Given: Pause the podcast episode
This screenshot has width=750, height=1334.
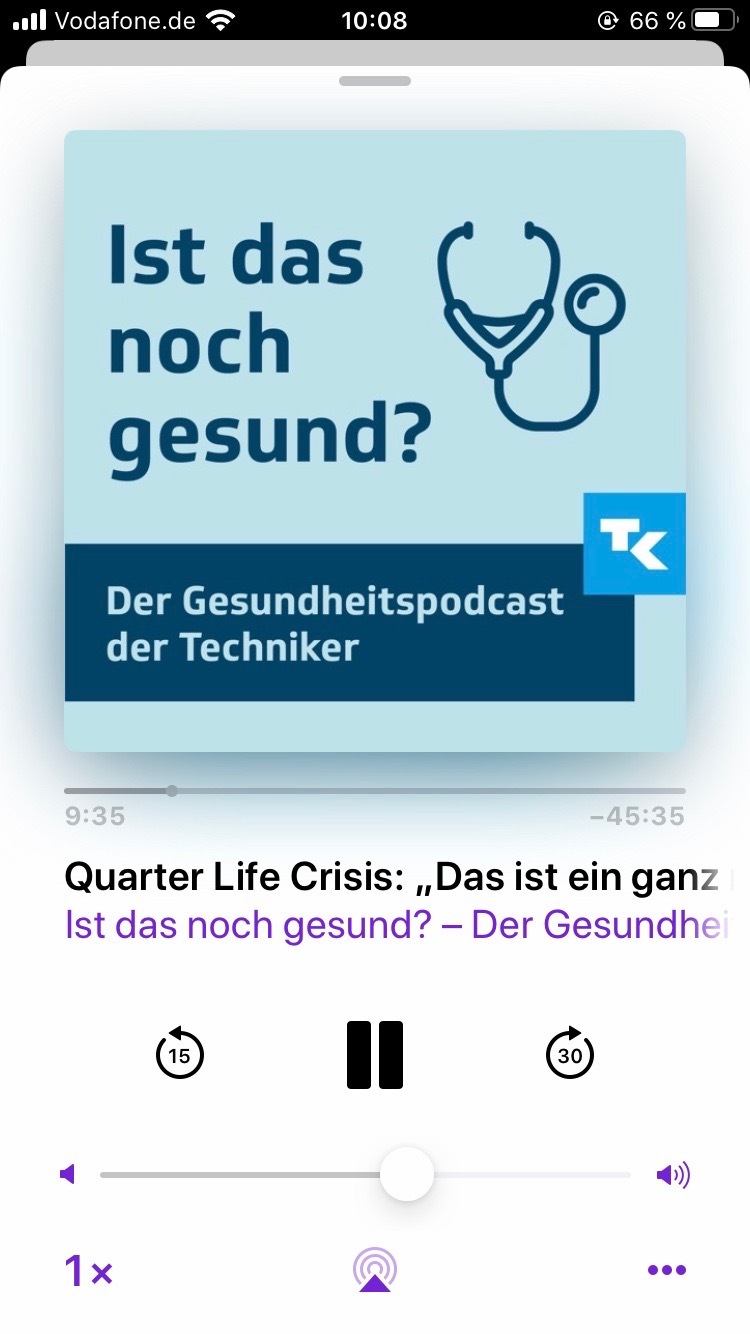Looking at the screenshot, I should coord(375,1054).
